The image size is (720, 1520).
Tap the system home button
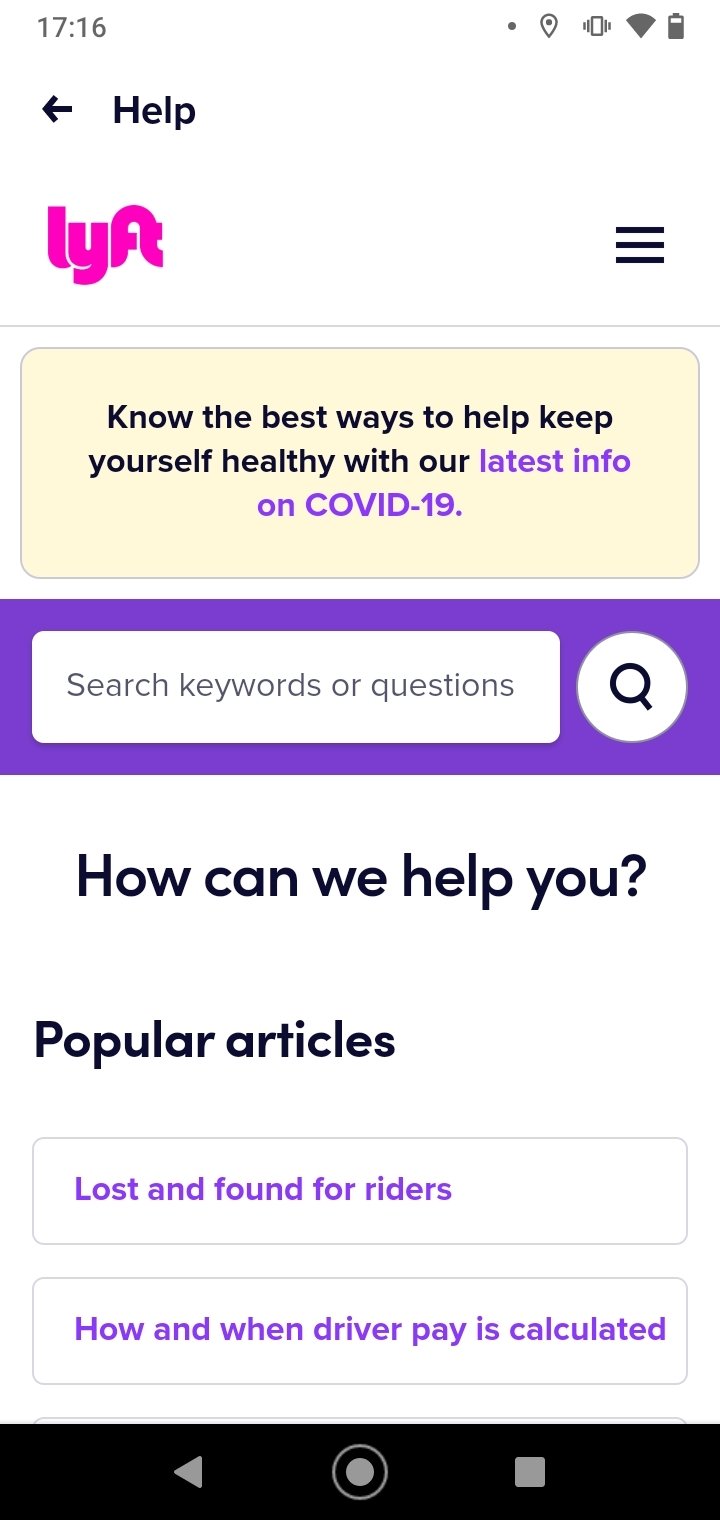[x=360, y=1471]
